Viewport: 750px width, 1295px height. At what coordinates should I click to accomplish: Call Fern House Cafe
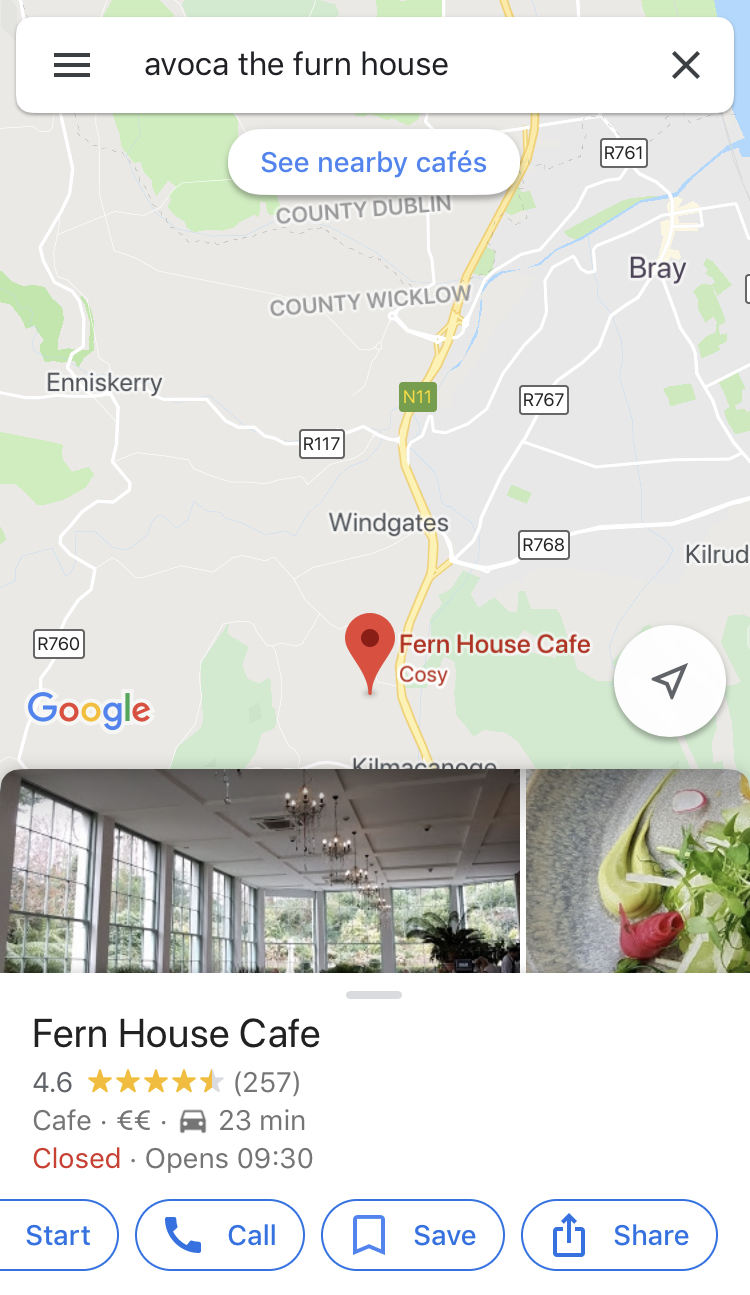tap(220, 1235)
